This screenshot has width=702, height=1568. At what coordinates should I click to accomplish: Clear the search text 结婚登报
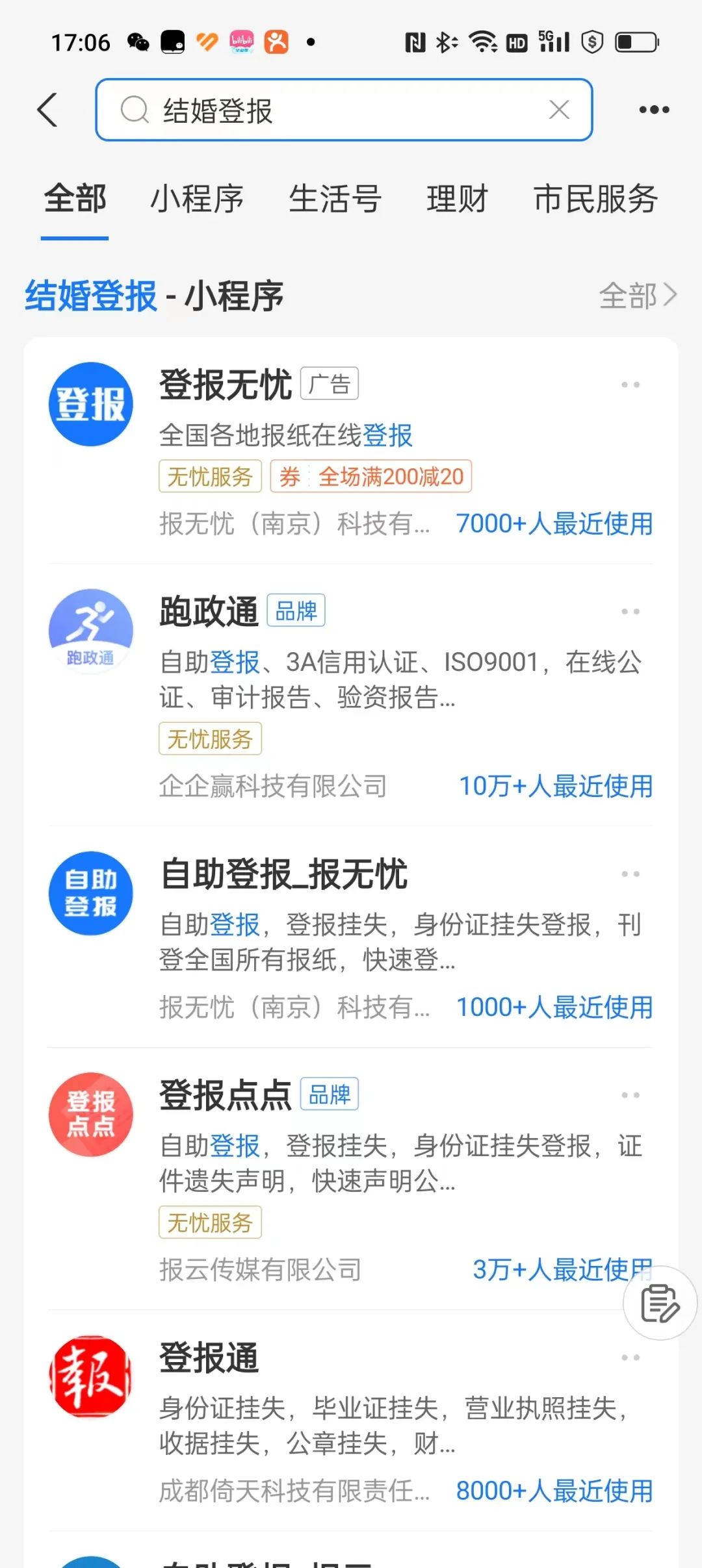pos(559,110)
